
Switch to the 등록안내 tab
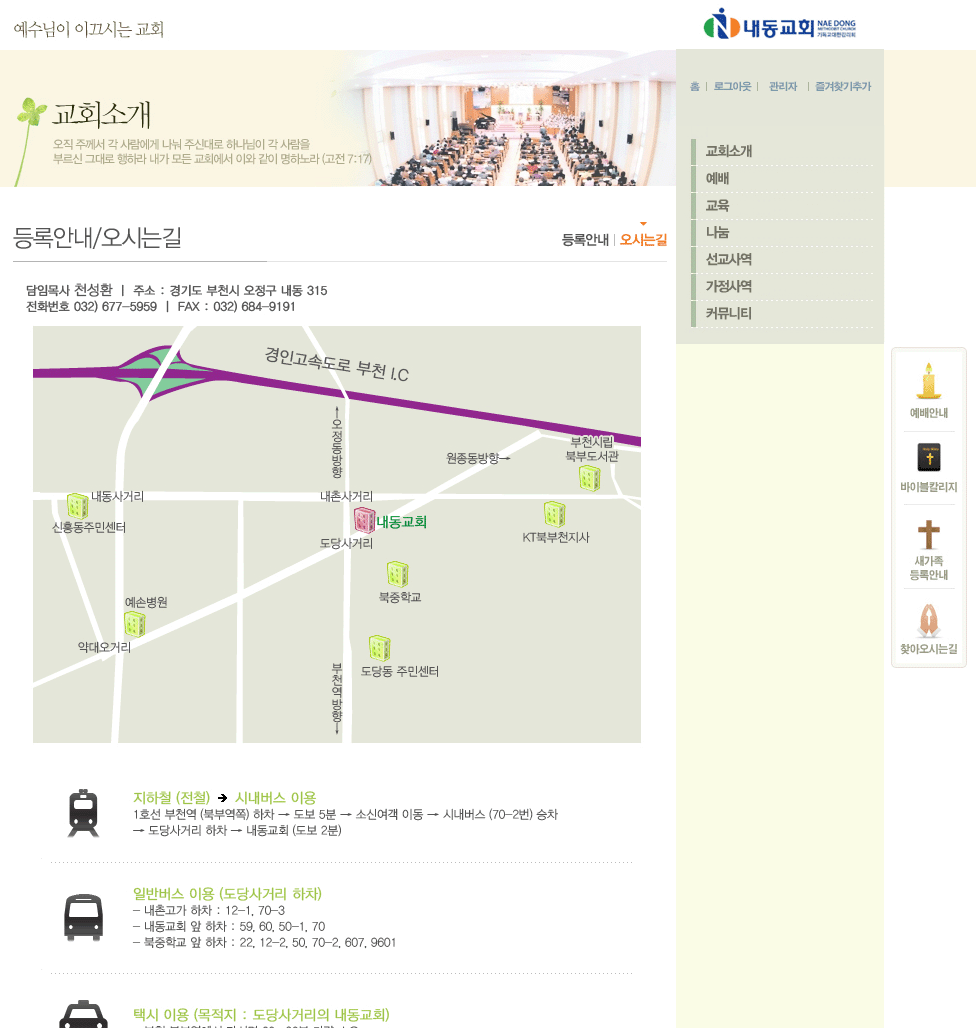pos(585,240)
